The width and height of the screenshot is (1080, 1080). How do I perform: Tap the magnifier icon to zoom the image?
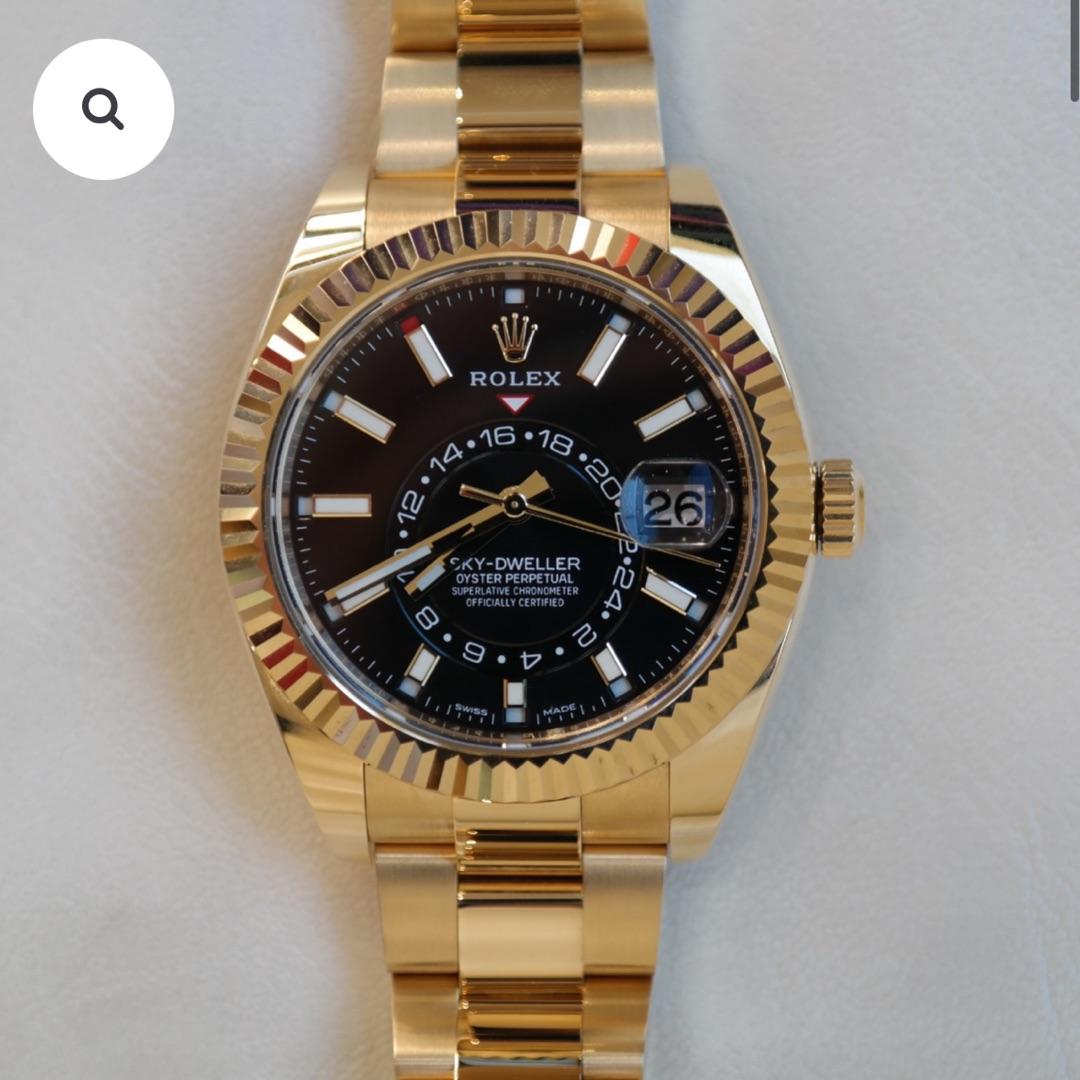[103, 109]
